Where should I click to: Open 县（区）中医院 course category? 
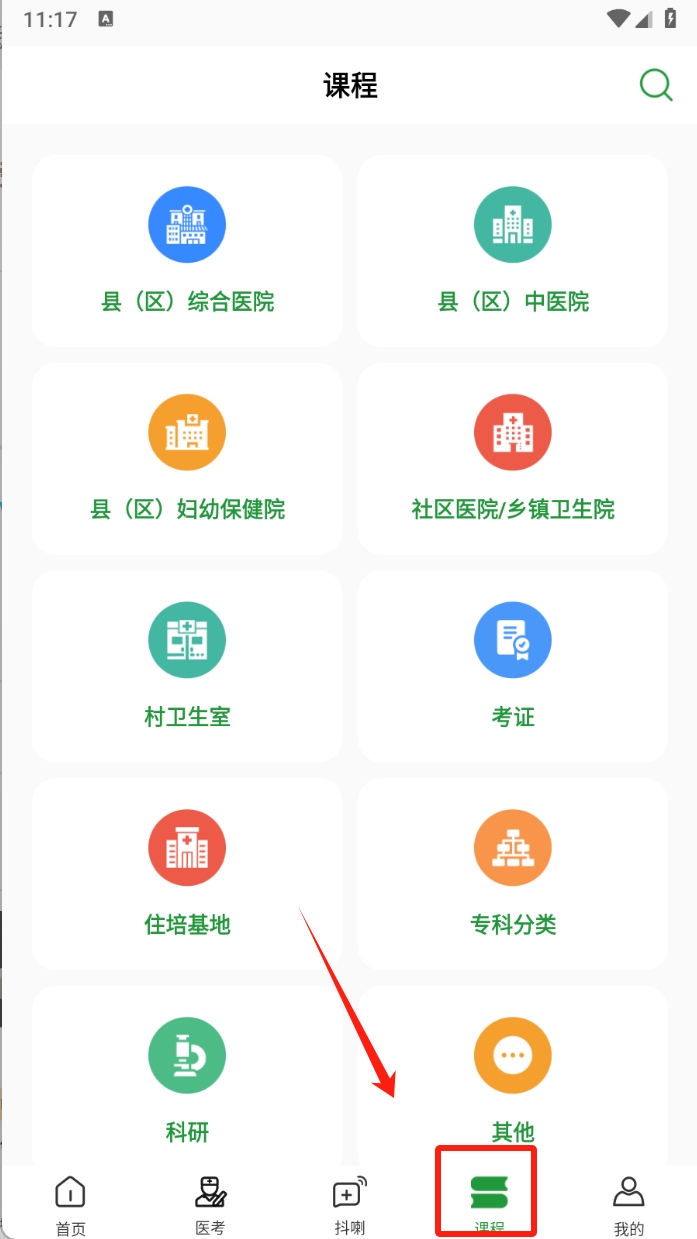coord(512,251)
